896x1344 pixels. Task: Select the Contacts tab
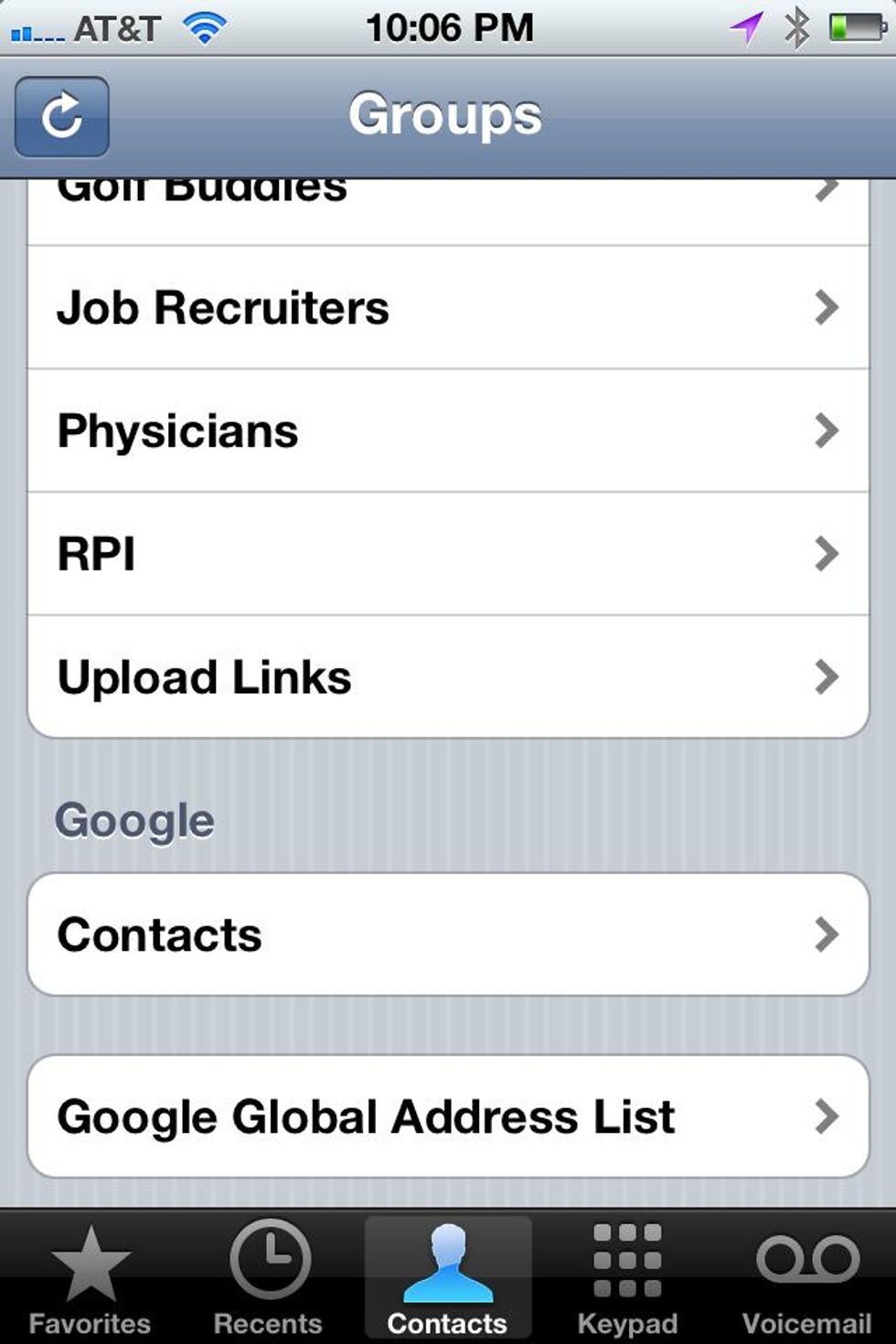click(447, 1279)
